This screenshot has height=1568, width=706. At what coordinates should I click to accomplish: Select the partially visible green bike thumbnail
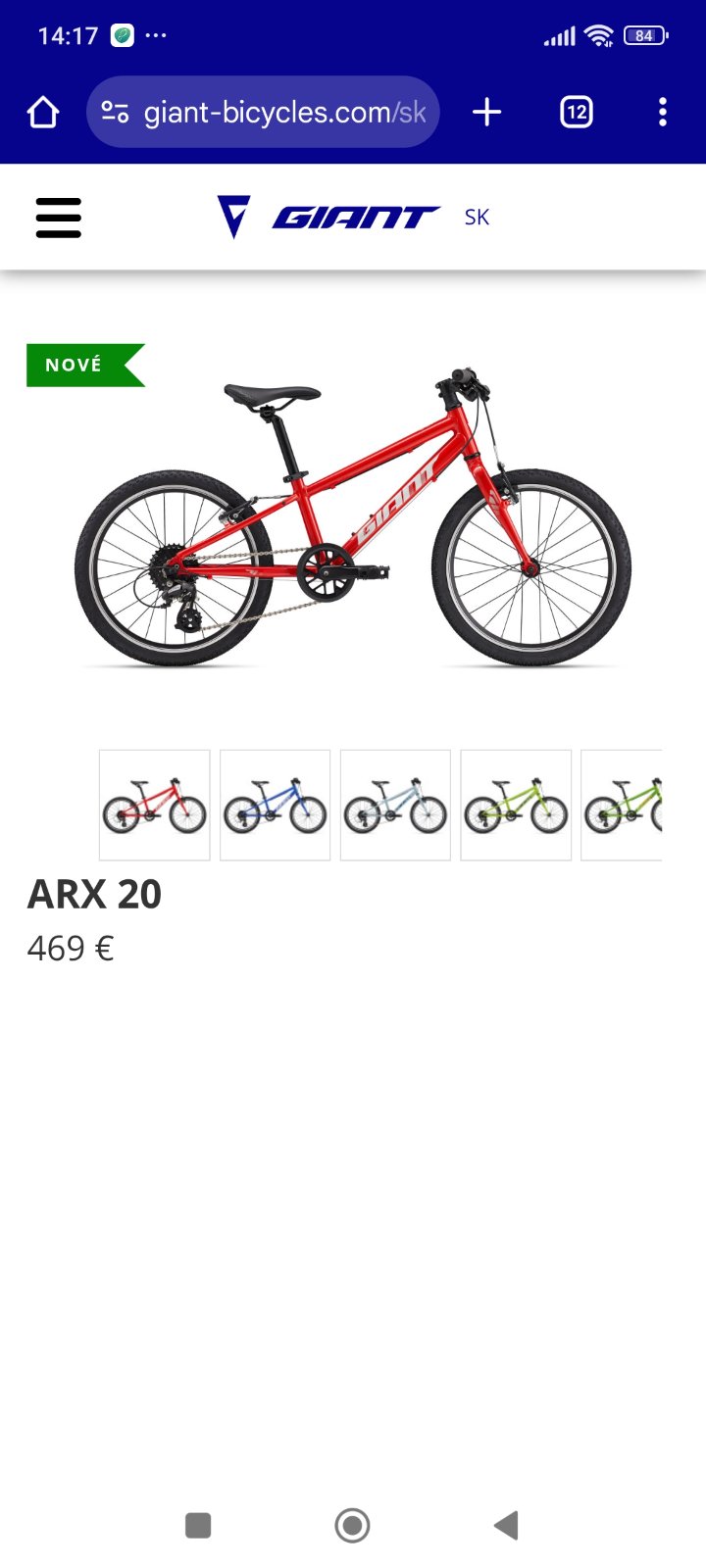(x=623, y=806)
